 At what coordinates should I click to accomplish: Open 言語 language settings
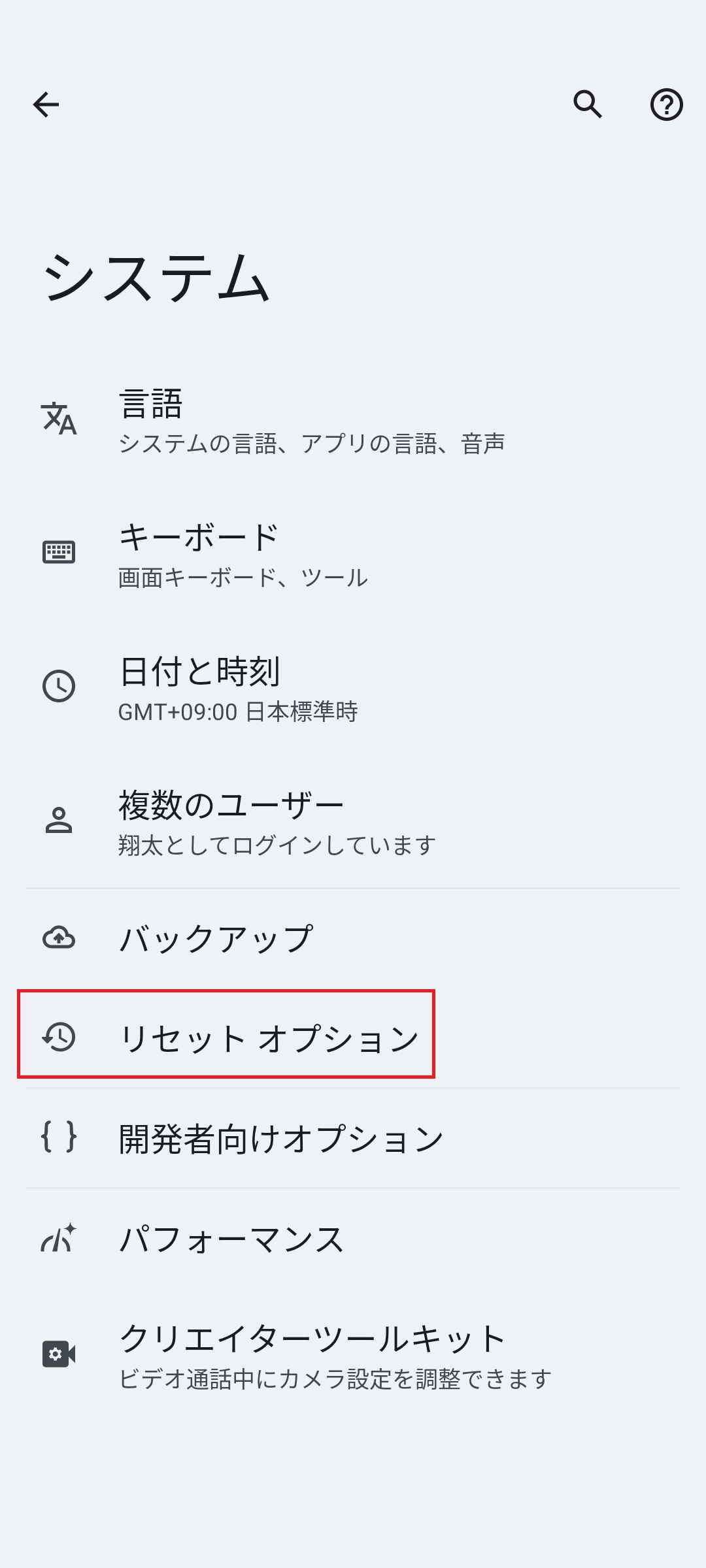(311, 421)
